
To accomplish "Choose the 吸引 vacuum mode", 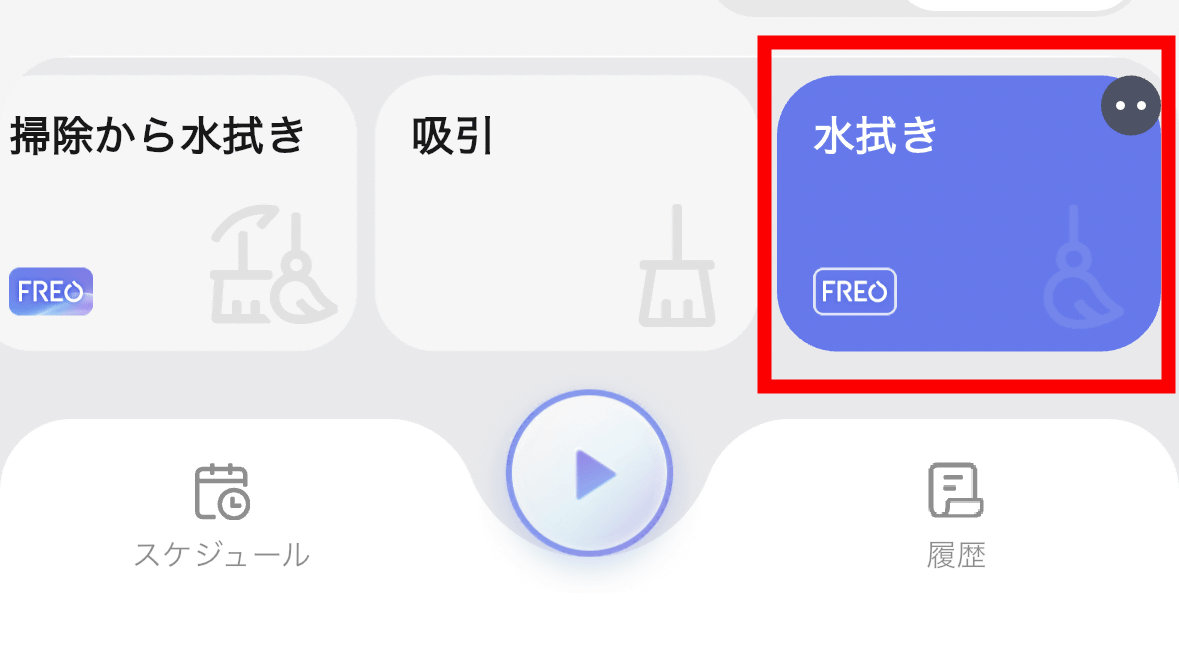I will click(x=565, y=213).
